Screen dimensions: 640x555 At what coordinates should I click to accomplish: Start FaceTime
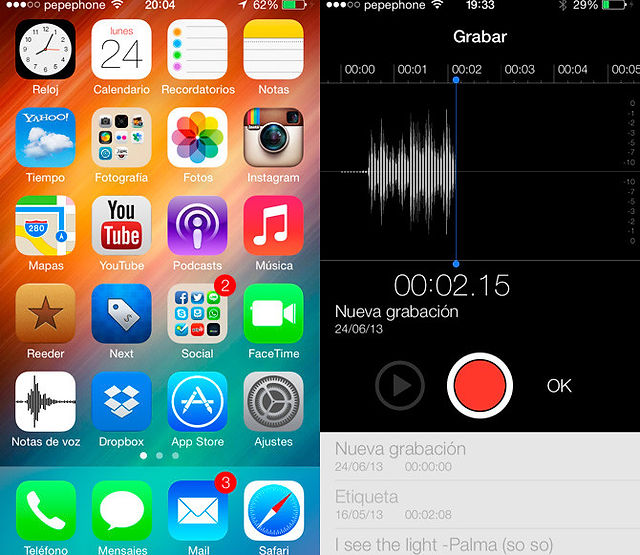(273, 313)
